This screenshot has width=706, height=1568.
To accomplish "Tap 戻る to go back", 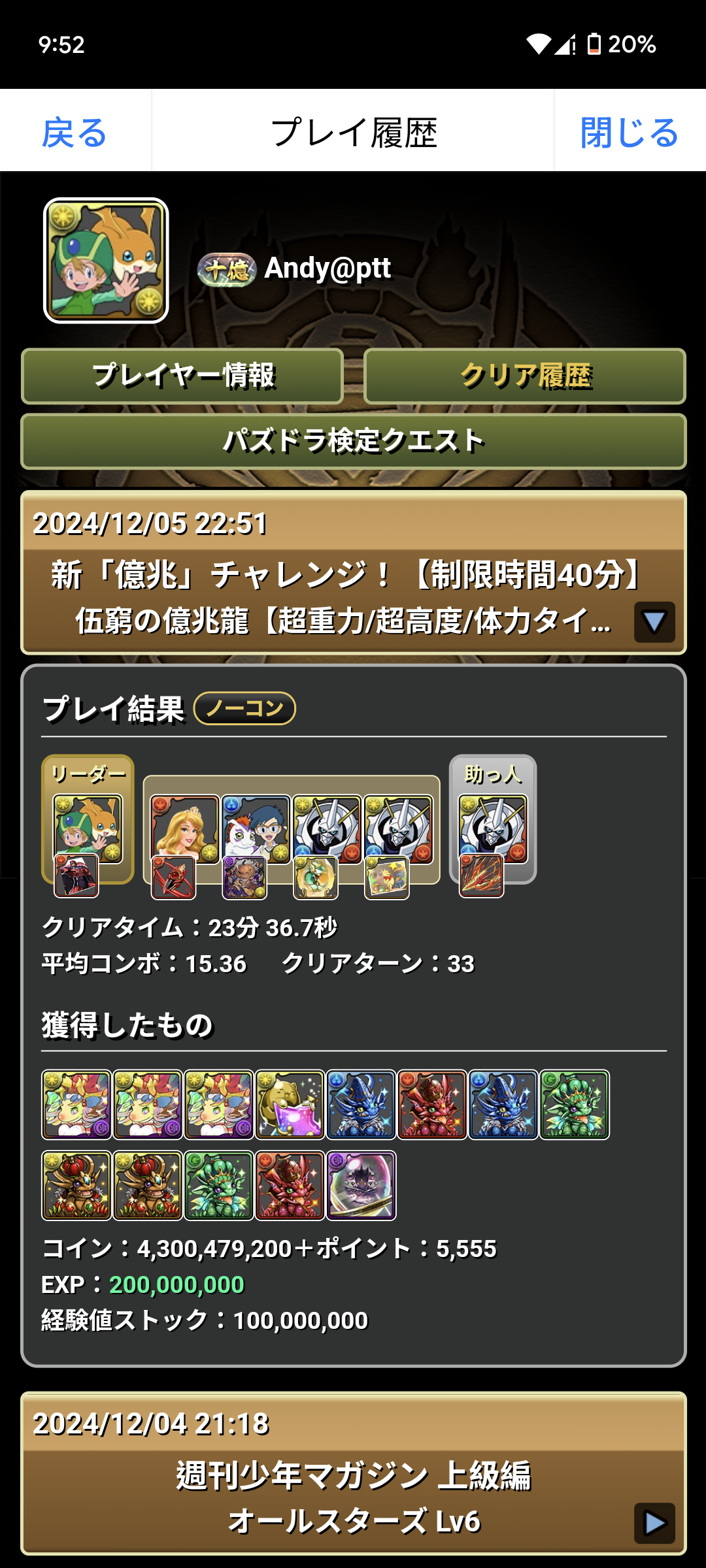I will click(75, 132).
